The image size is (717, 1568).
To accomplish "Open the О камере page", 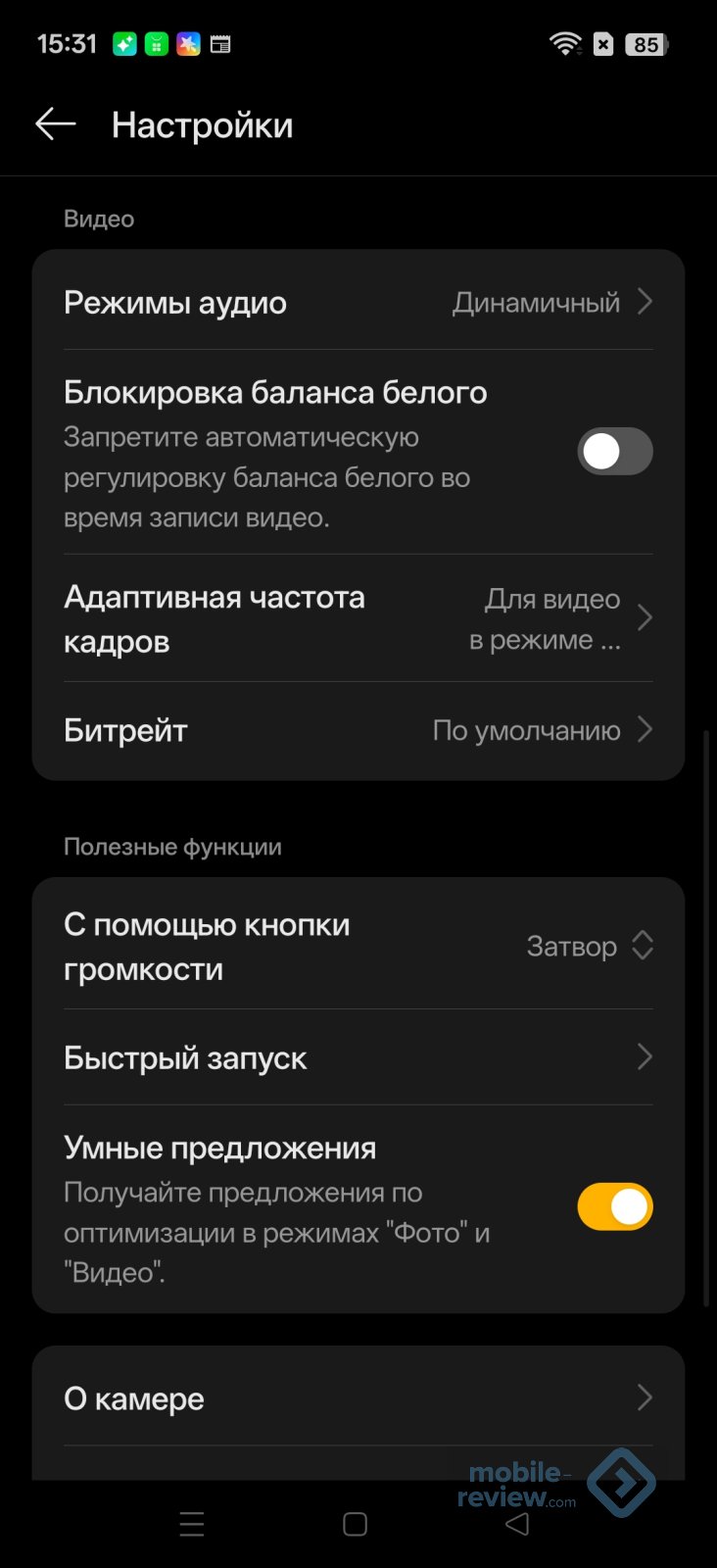I will pos(358,1398).
